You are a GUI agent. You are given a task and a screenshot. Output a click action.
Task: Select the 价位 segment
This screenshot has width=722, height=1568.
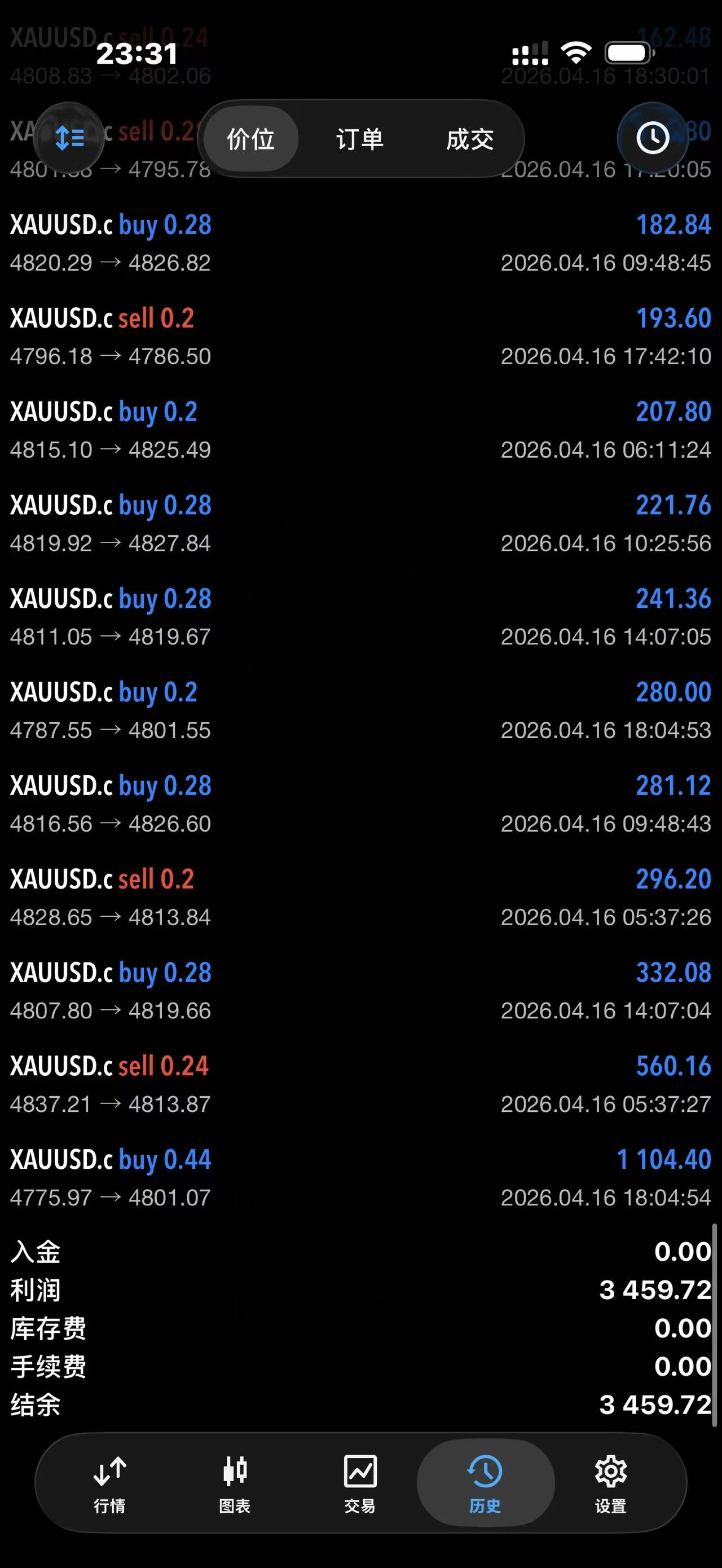tap(251, 139)
